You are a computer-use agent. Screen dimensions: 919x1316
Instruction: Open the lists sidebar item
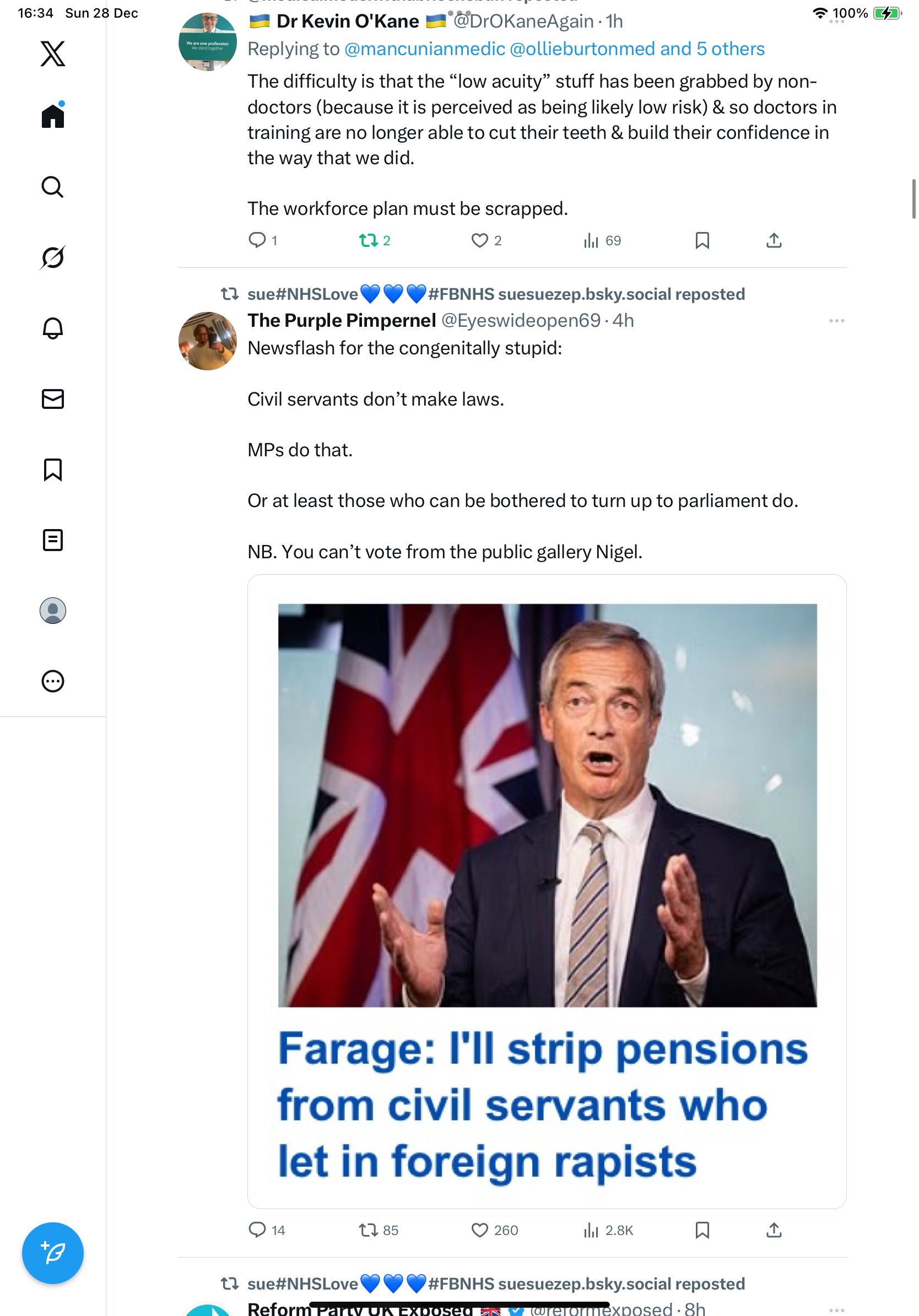(53, 540)
